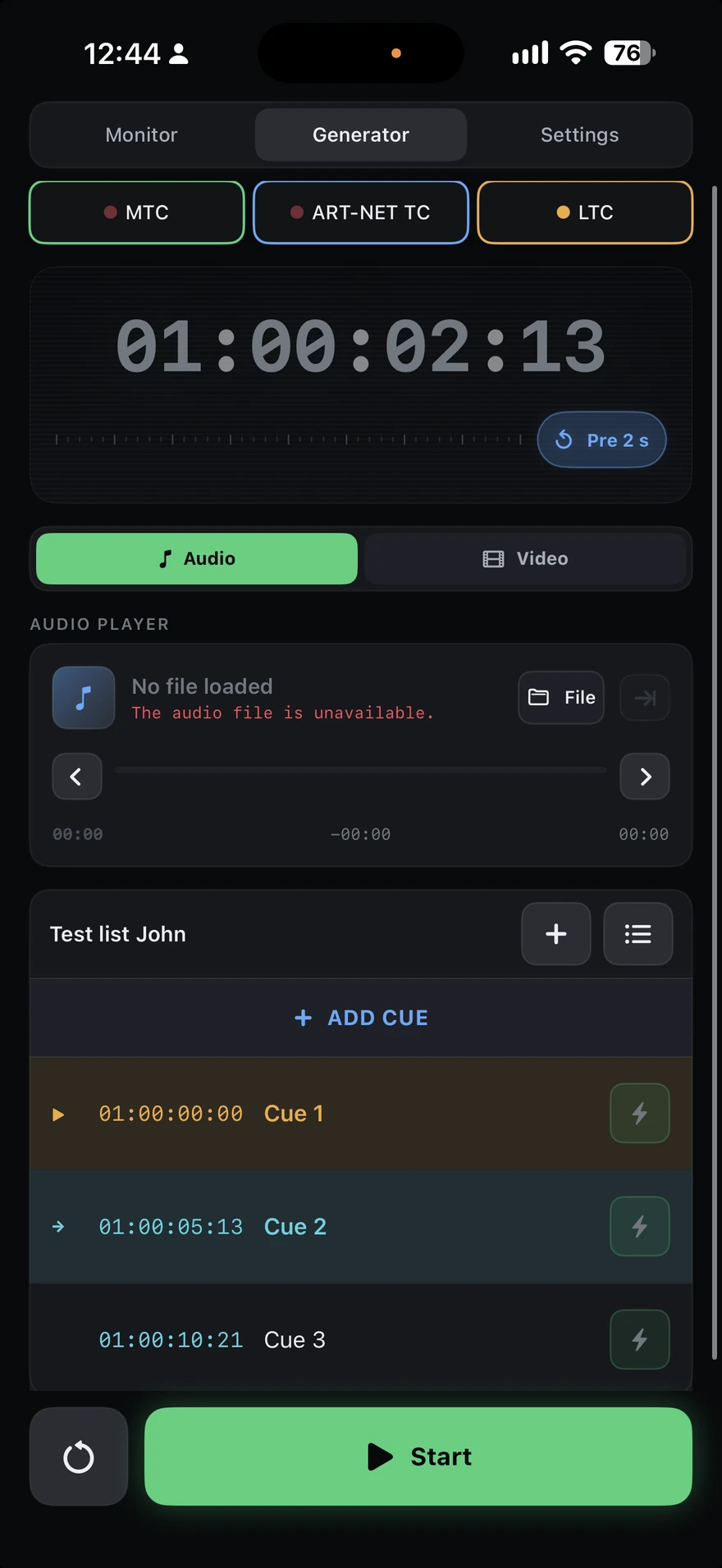
Task: Open the cue list menu icon
Action: click(638, 934)
